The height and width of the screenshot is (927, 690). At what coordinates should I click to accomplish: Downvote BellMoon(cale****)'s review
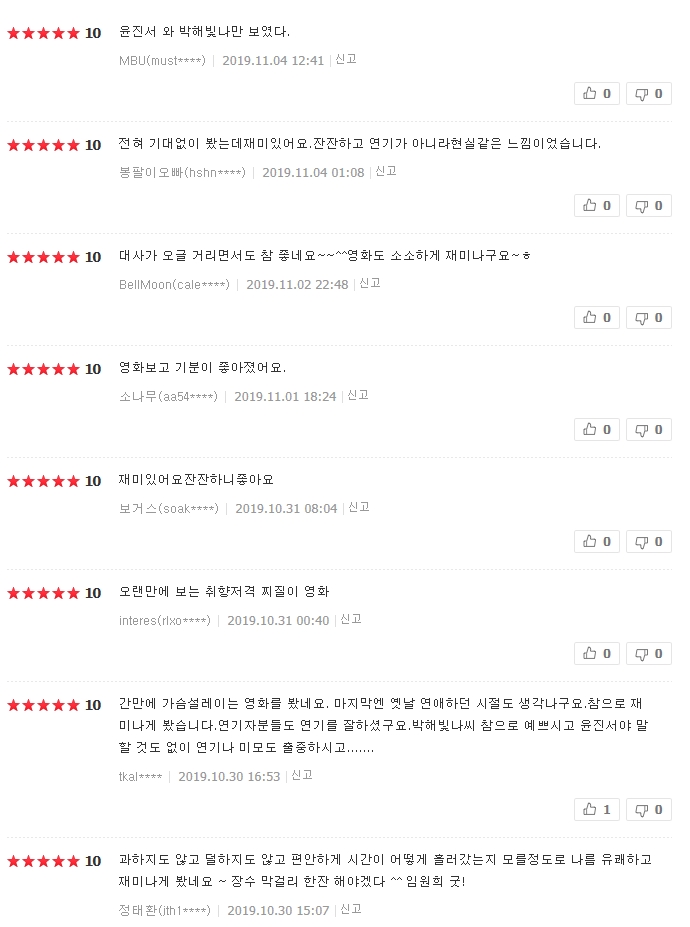[x=648, y=318]
